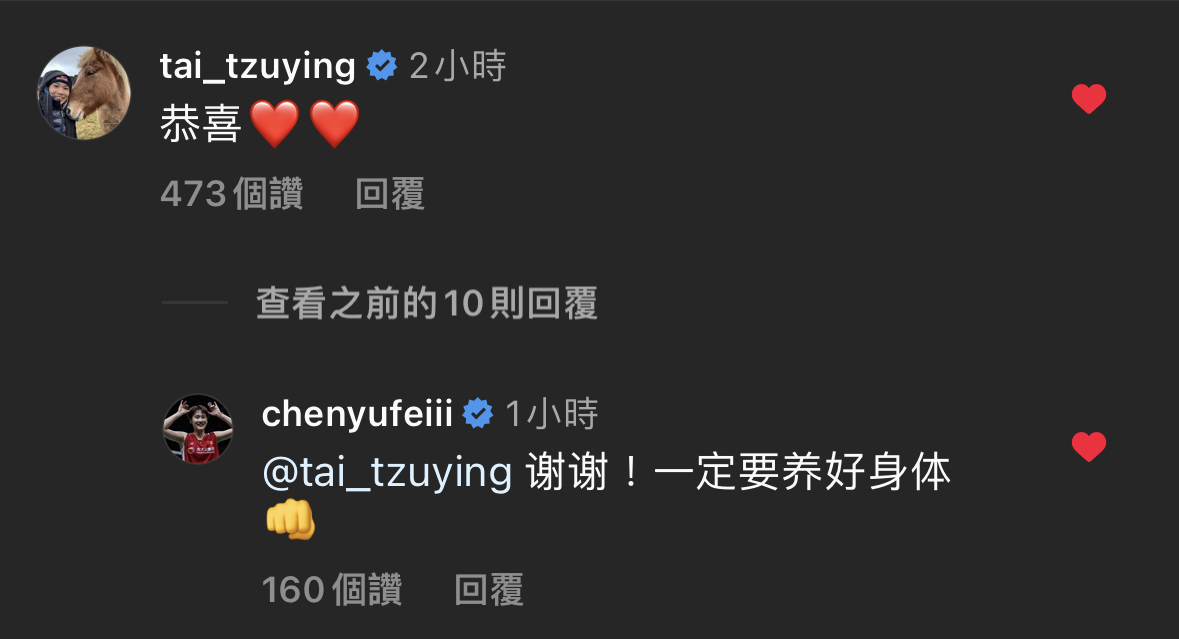The width and height of the screenshot is (1179, 639).
Task: Expand the previous 10 replies
Action: (x=426, y=303)
